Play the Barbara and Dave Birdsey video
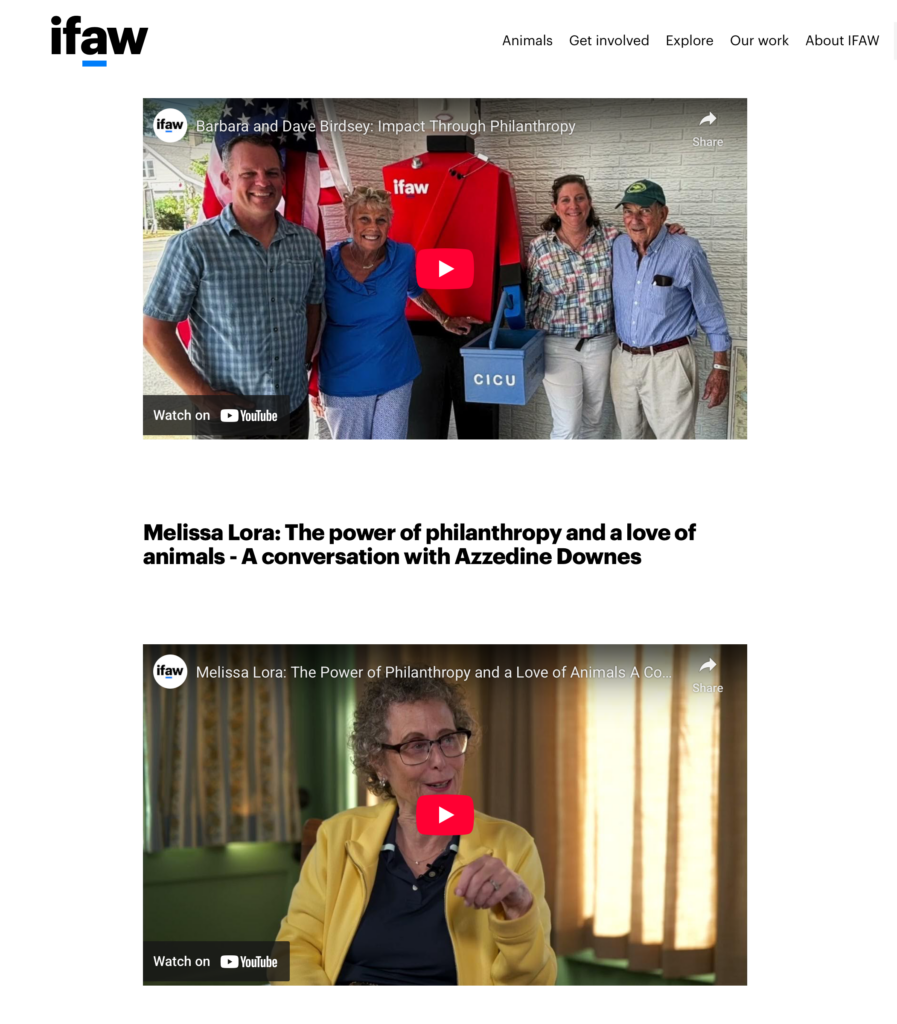Image resolution: width=897 pixels, height=1024 pixels. 444,269
